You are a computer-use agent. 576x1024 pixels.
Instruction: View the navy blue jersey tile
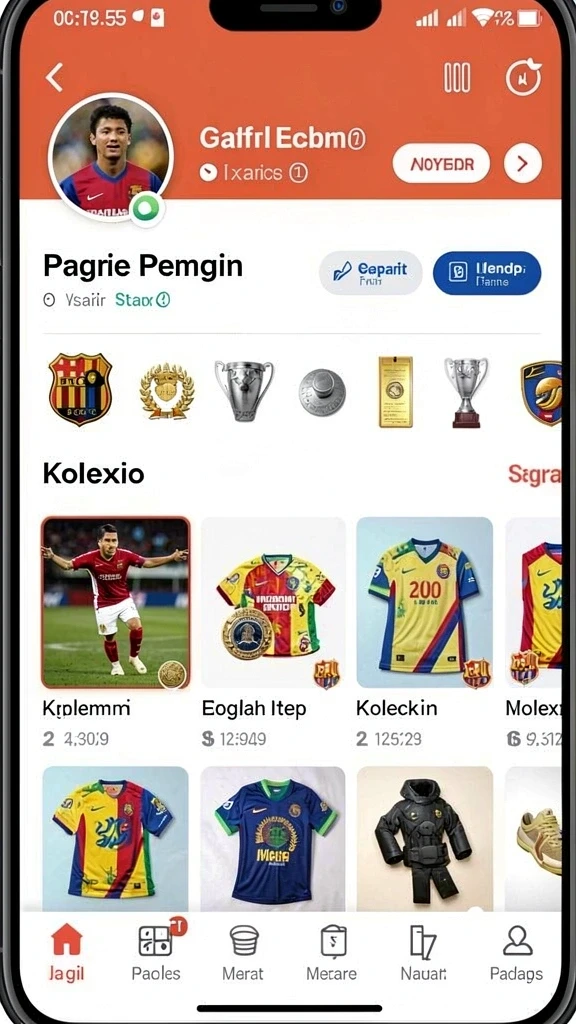point(273,839)
